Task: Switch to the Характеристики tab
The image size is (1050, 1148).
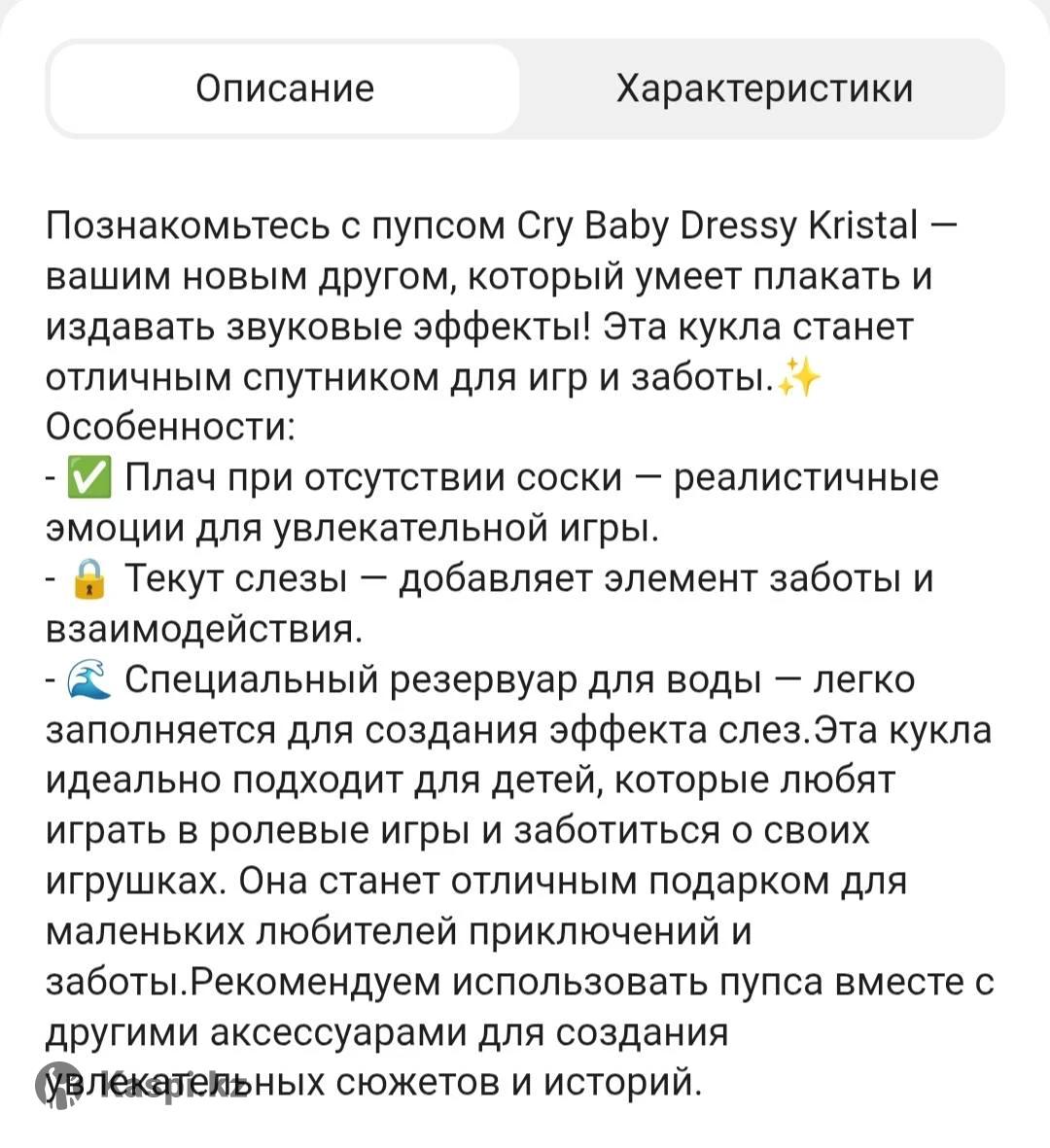Action: tap(764, 89)
